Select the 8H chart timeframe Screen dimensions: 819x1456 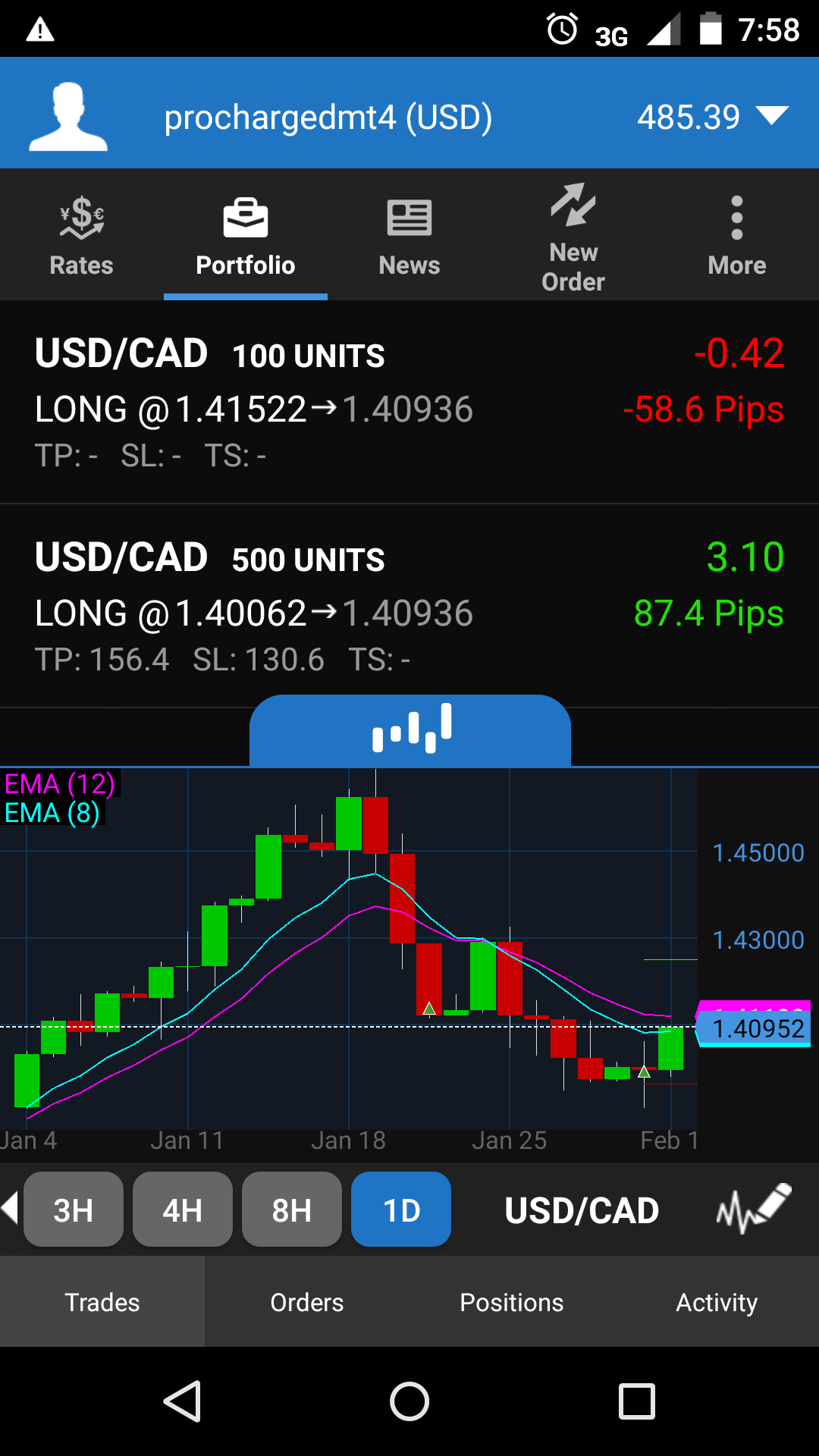coord(291,1210)
